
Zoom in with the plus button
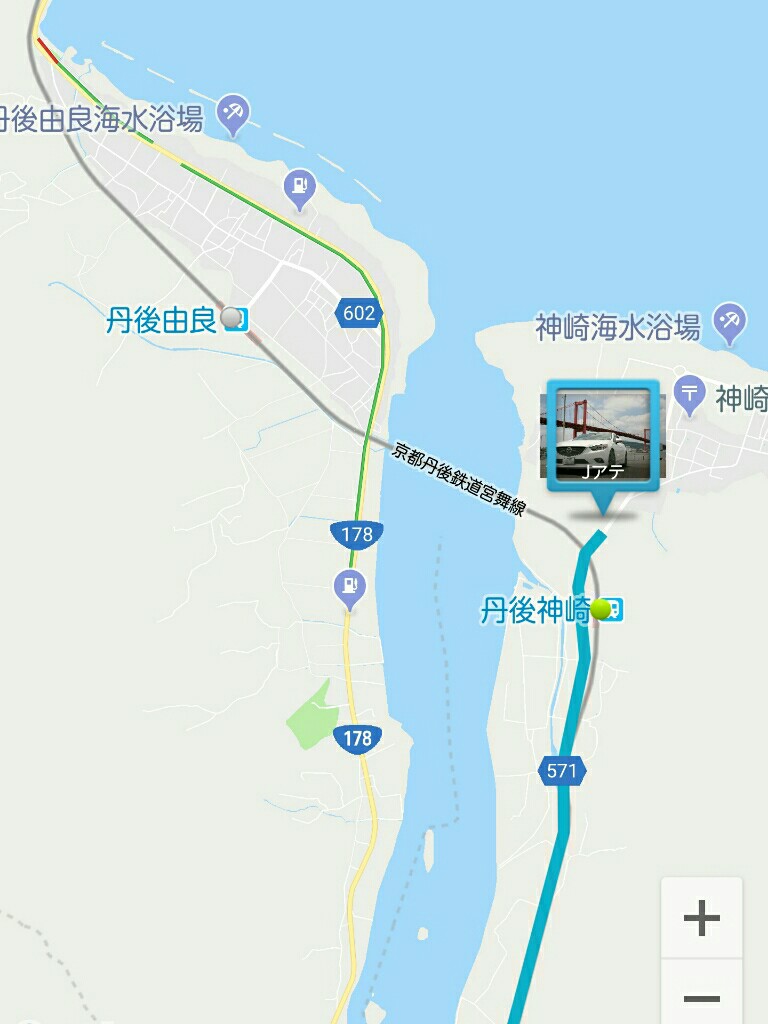(x=701, y=918)
